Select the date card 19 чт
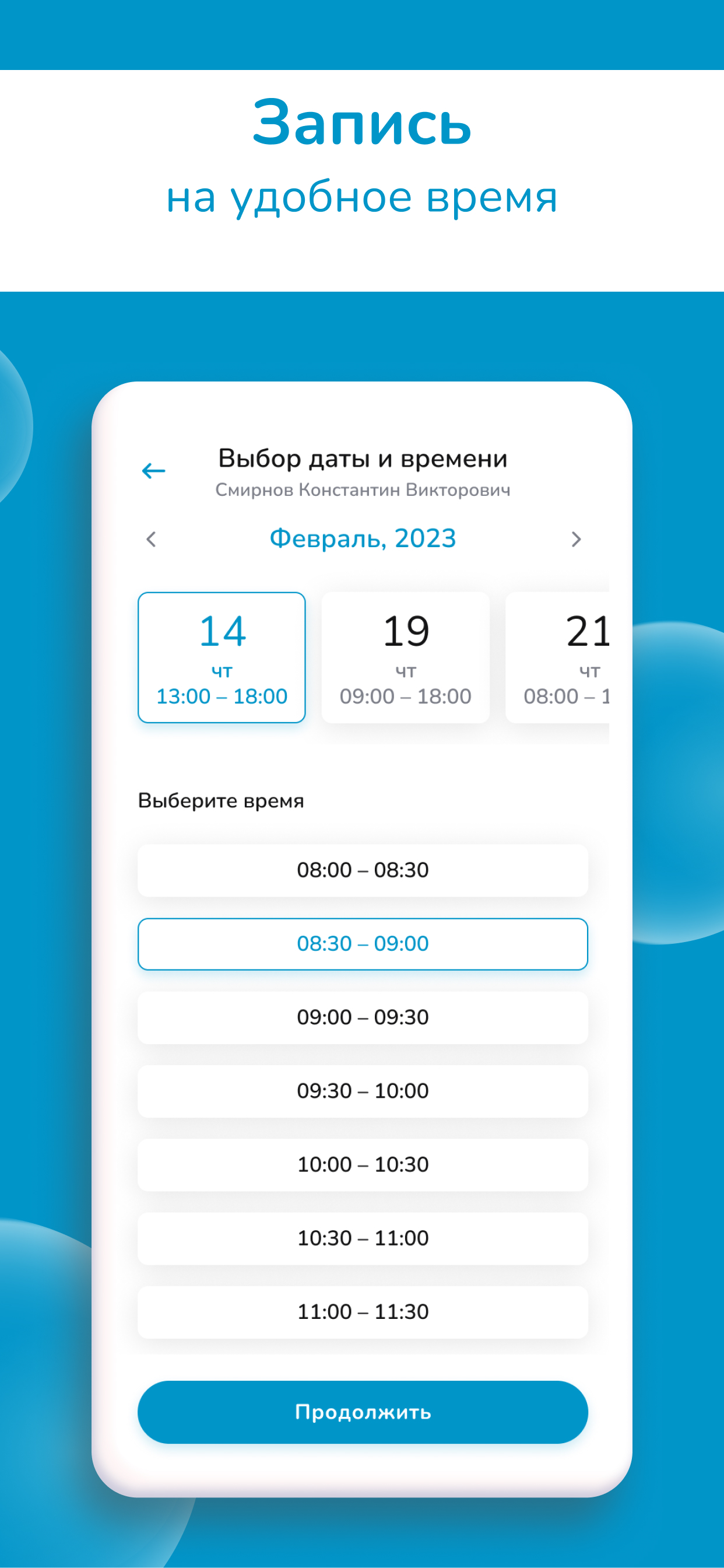724x1568 pixels. pyautogui.click(x=406, y=657)
